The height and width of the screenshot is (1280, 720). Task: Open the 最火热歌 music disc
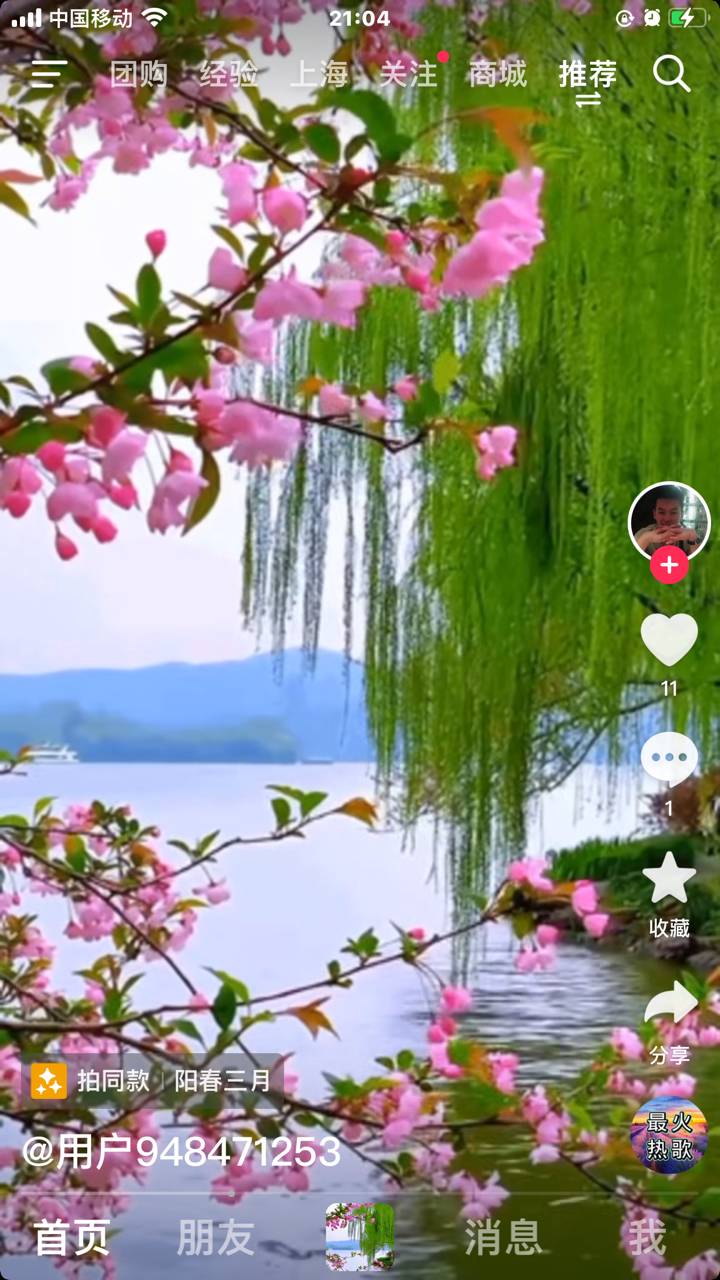669,1135
